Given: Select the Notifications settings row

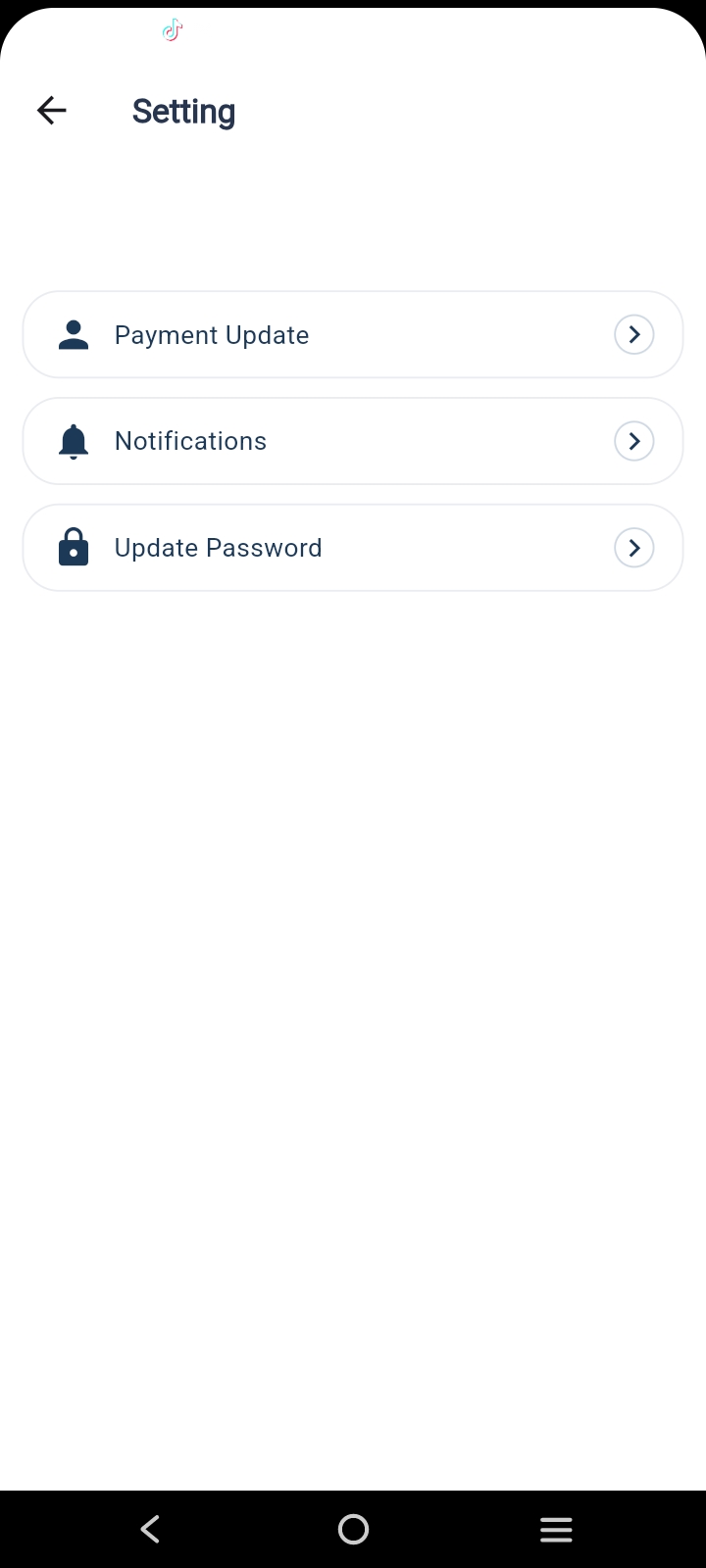Looking at the screenshot, I should click(353, 440).
